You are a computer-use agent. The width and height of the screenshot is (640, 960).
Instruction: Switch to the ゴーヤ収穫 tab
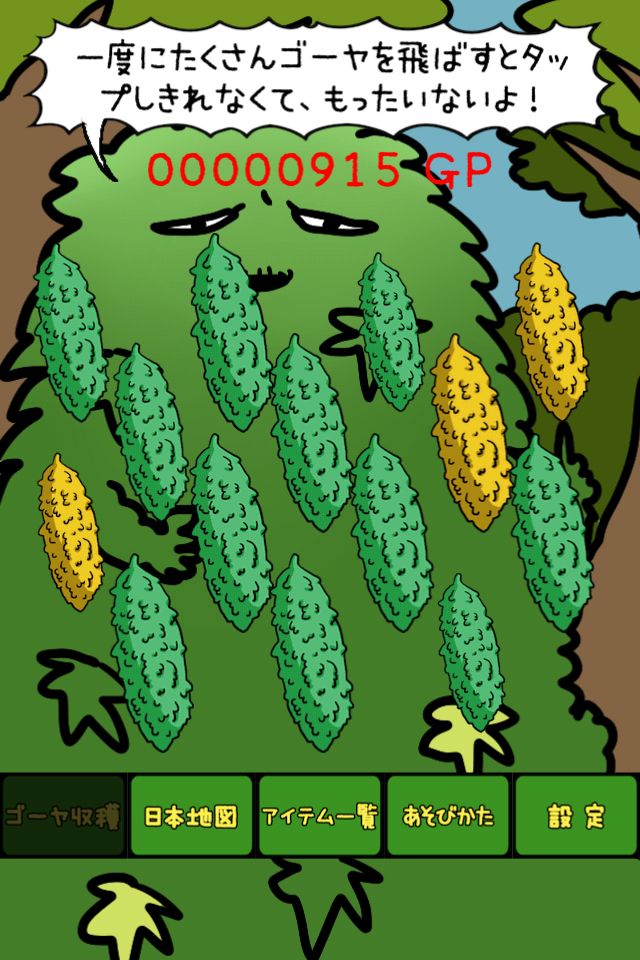point(63,815)
